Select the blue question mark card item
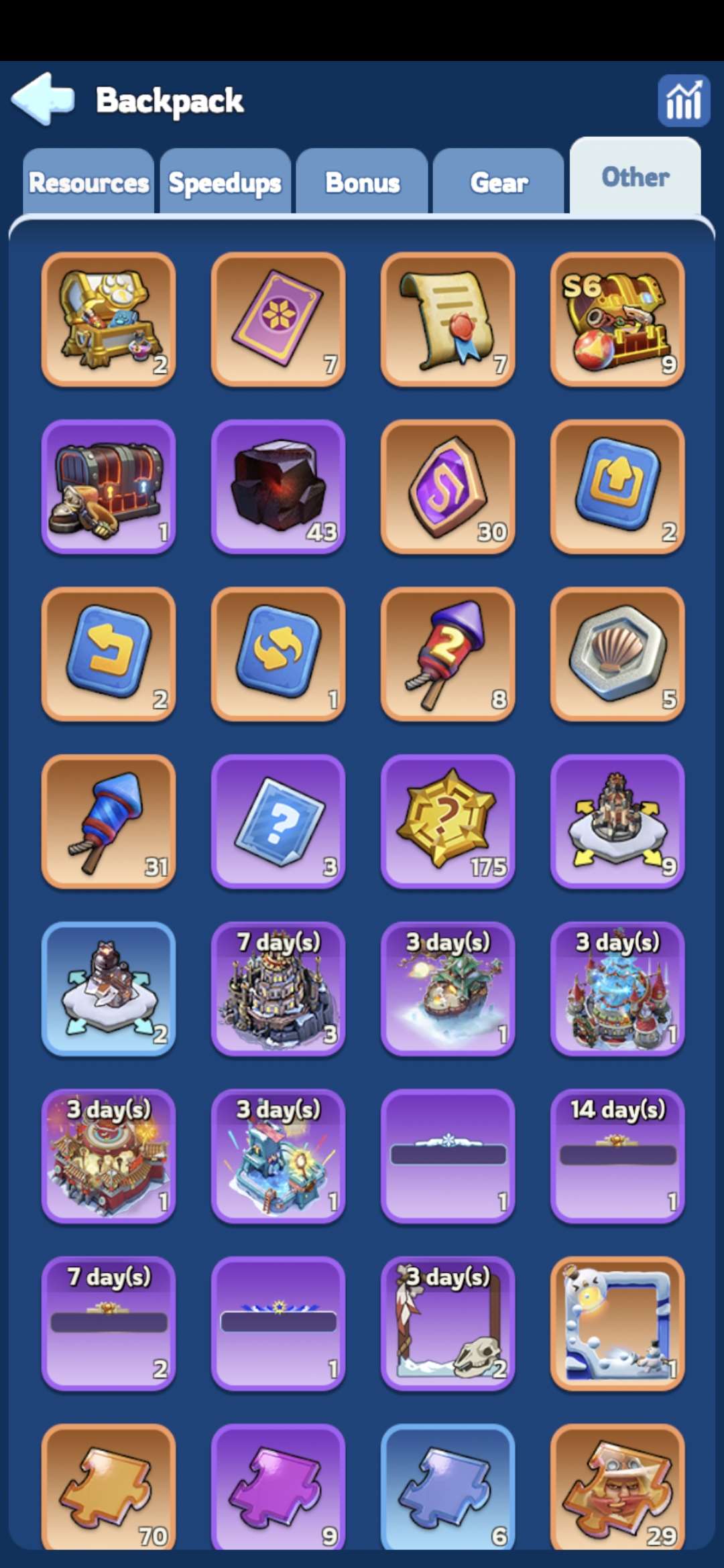Screen dimensions: 724x1568 (278, 822)
